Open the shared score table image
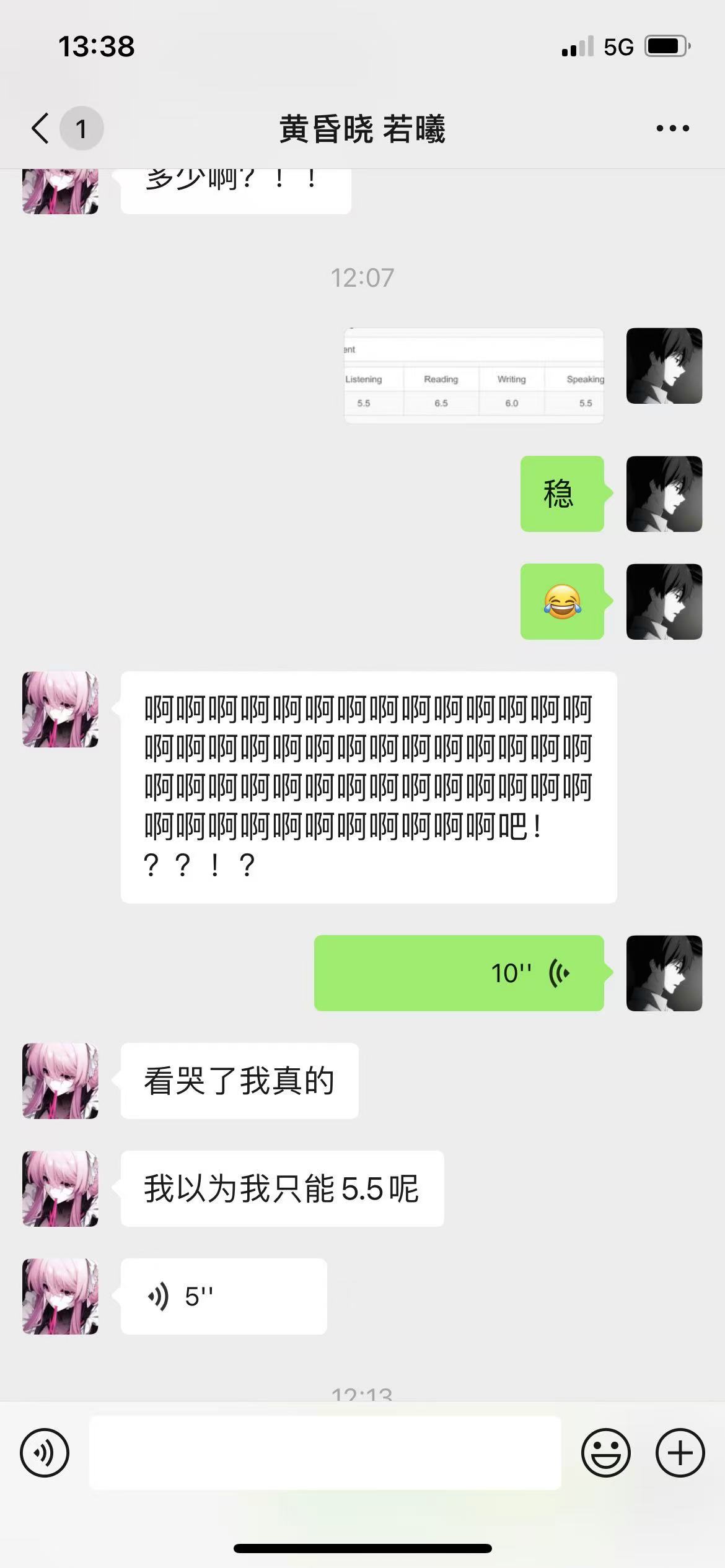 (x=473, y=376)
